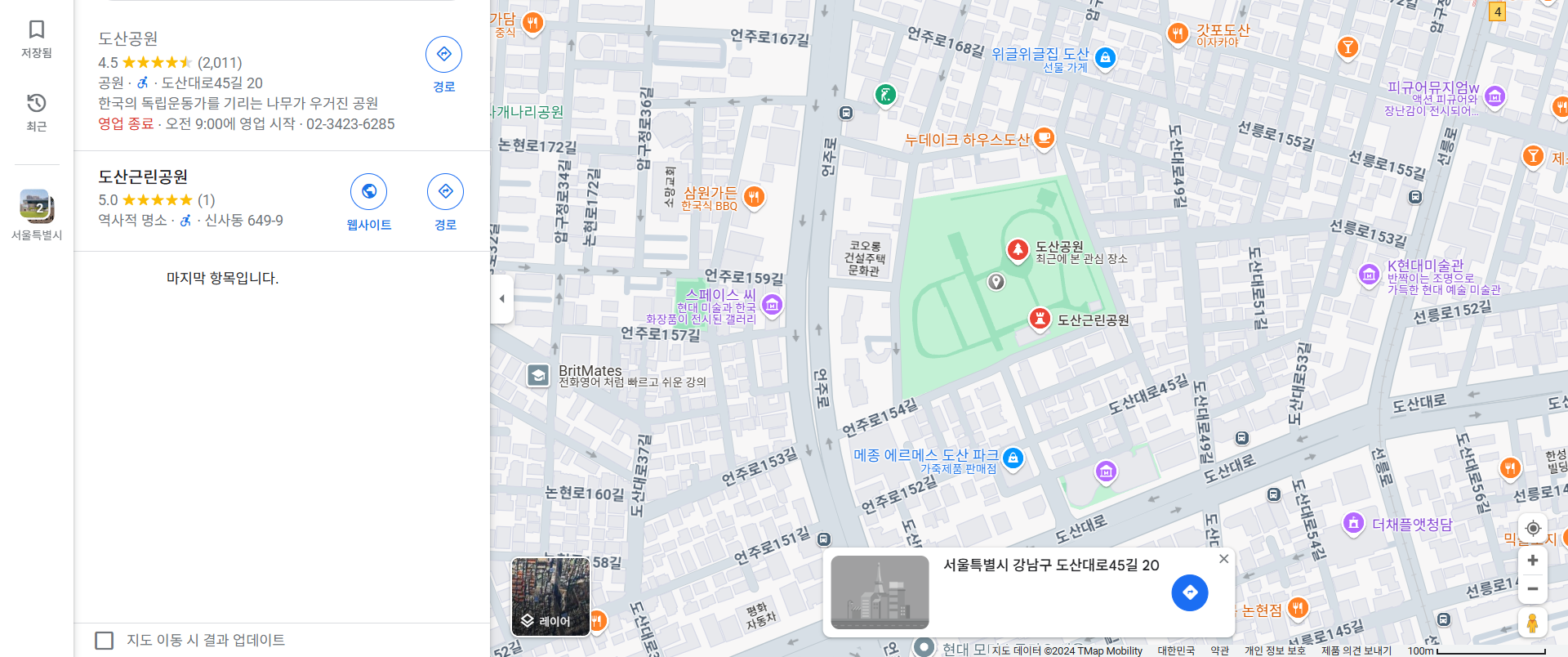Close the 도산대로45길 20 address card
Screen dimensions: 1568x657
[x=1223, y=559]
